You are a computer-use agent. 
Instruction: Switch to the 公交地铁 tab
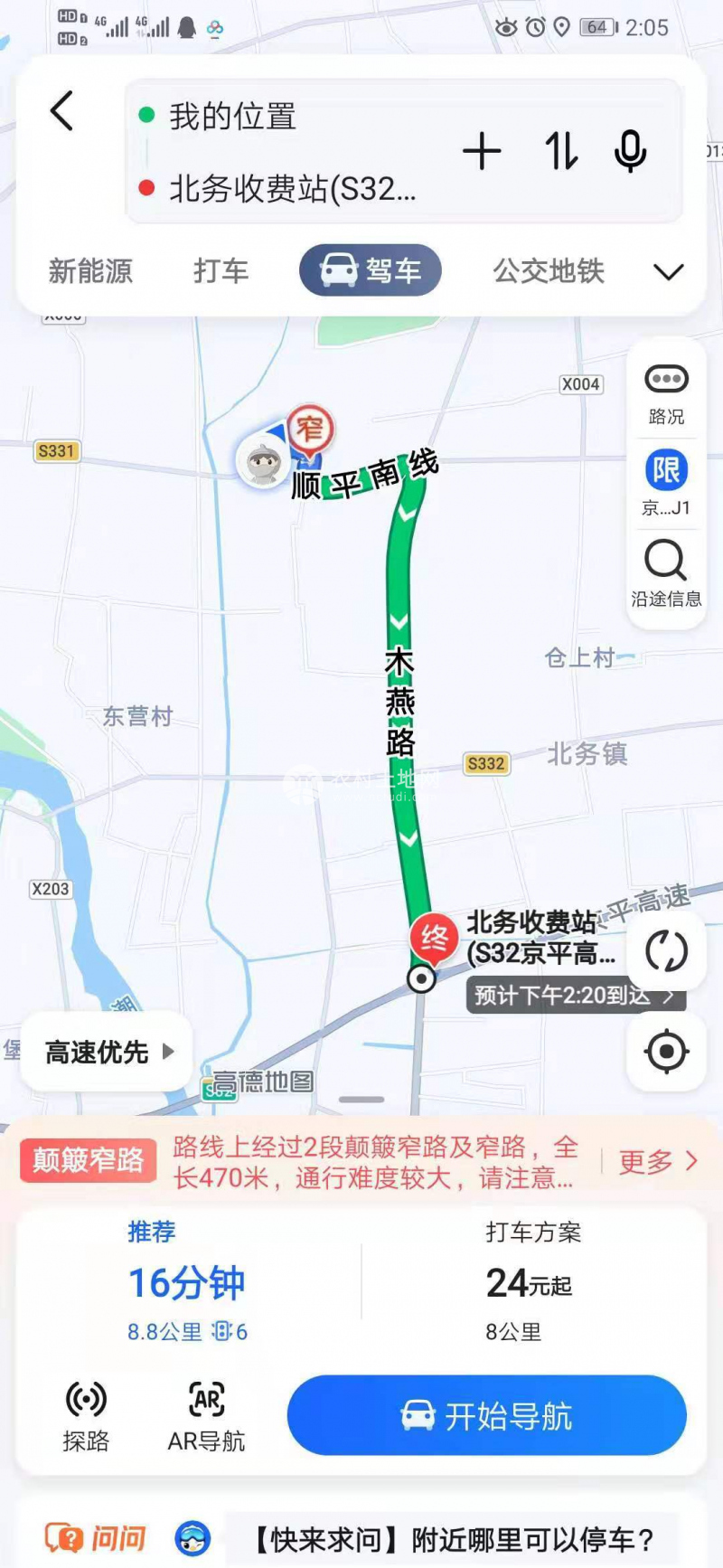point(549,270)
